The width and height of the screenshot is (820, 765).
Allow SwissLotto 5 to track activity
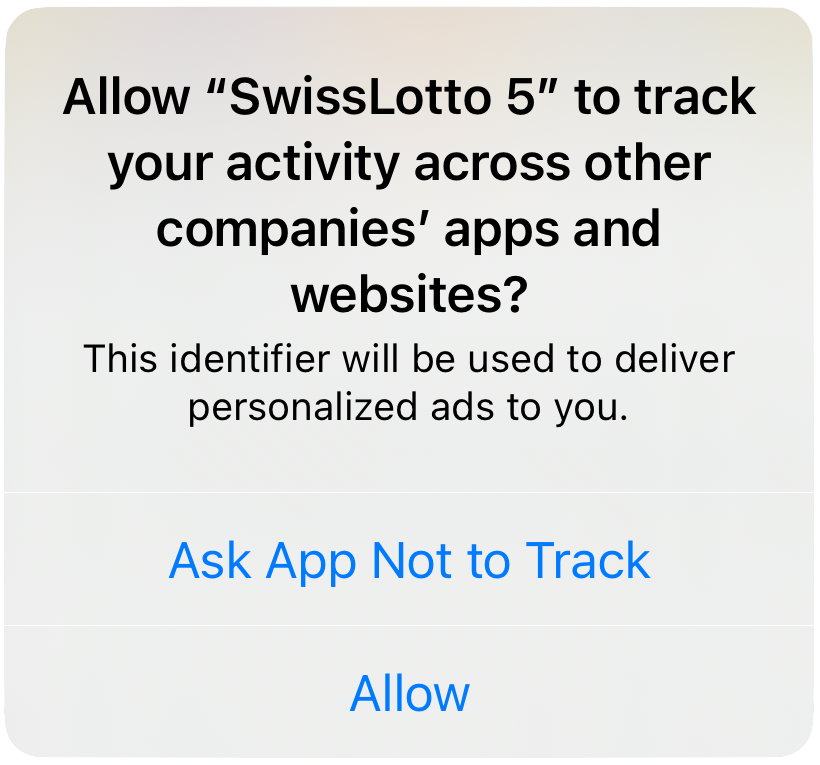(x=410, y=693)
